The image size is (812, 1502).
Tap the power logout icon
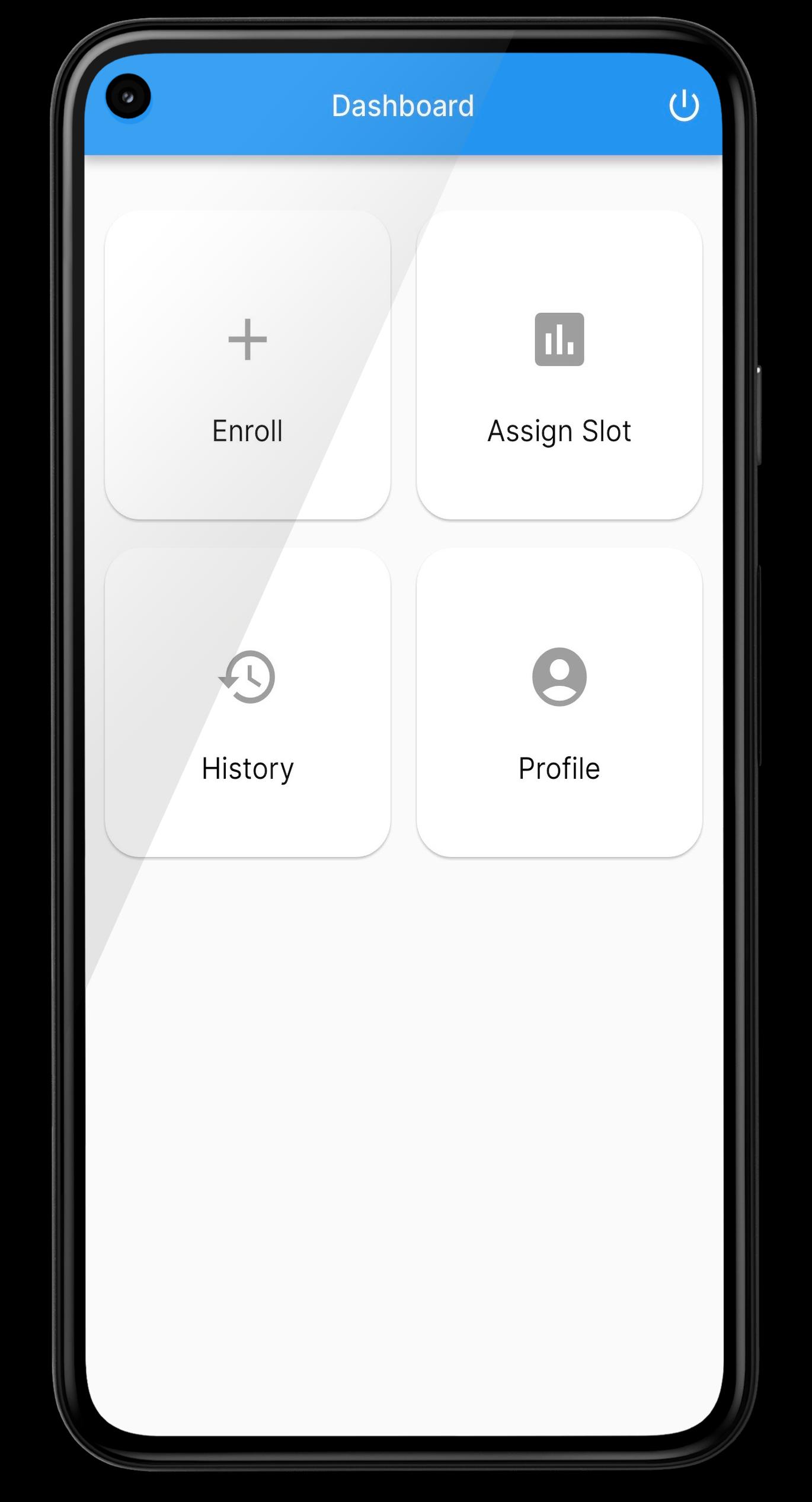click(x=684, y=106)
